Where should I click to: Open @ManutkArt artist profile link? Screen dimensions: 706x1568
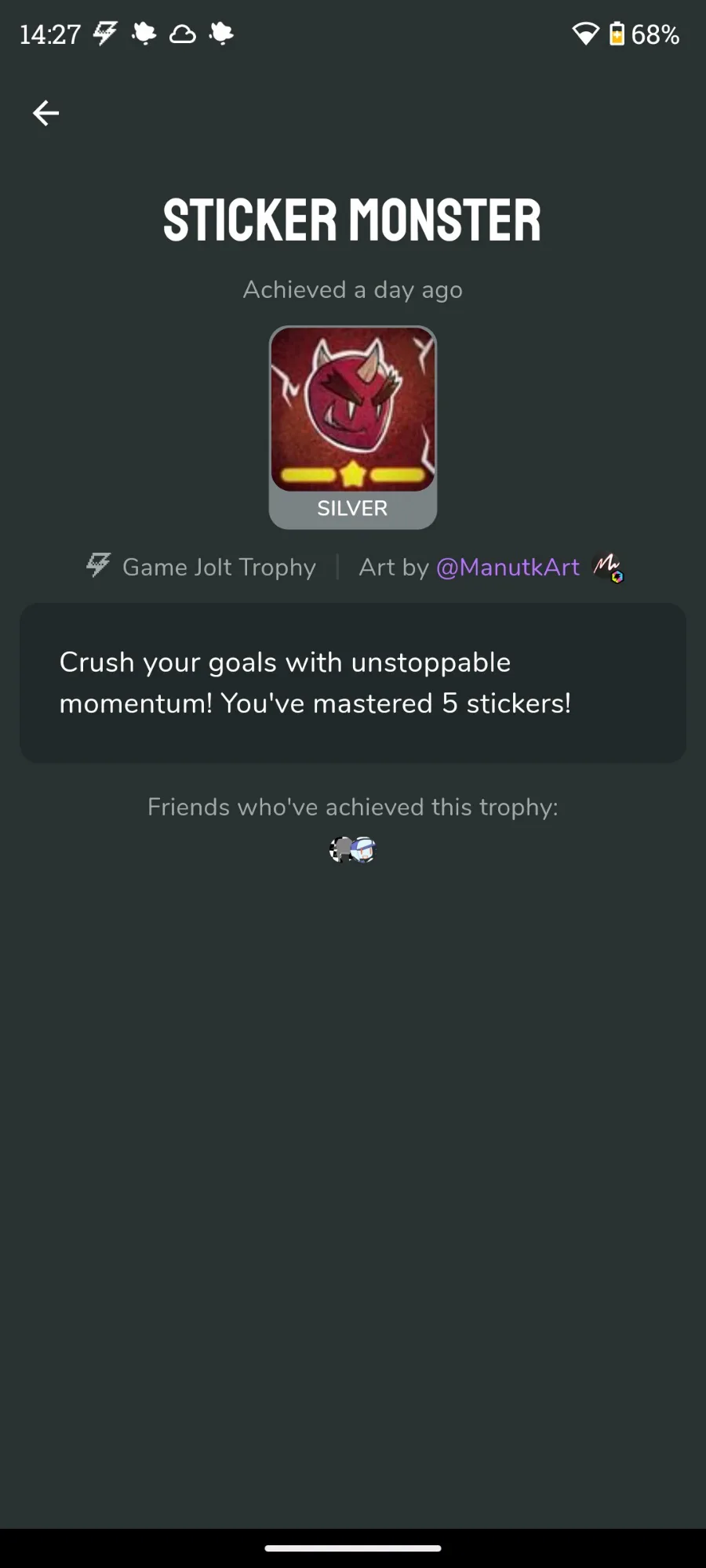coord(508,567)
